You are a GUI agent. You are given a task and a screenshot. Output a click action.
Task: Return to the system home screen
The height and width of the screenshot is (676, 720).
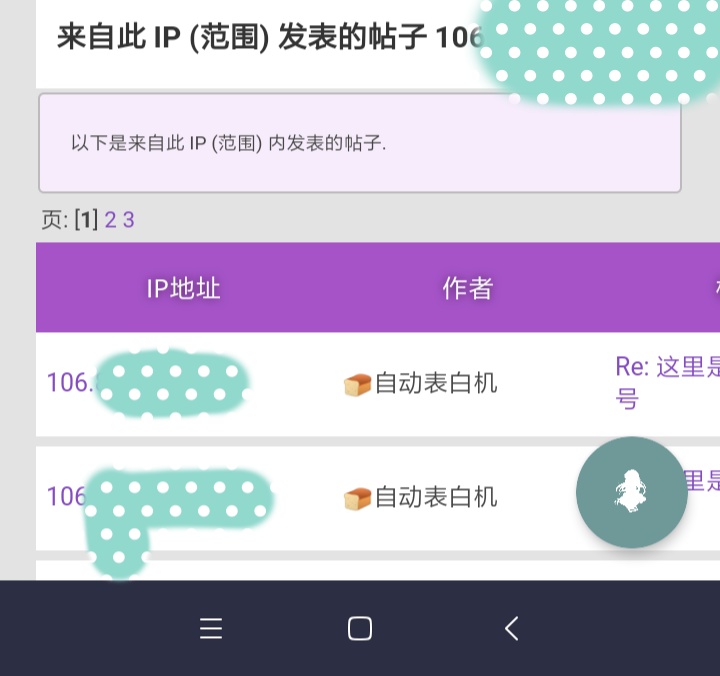pos(360,628)
